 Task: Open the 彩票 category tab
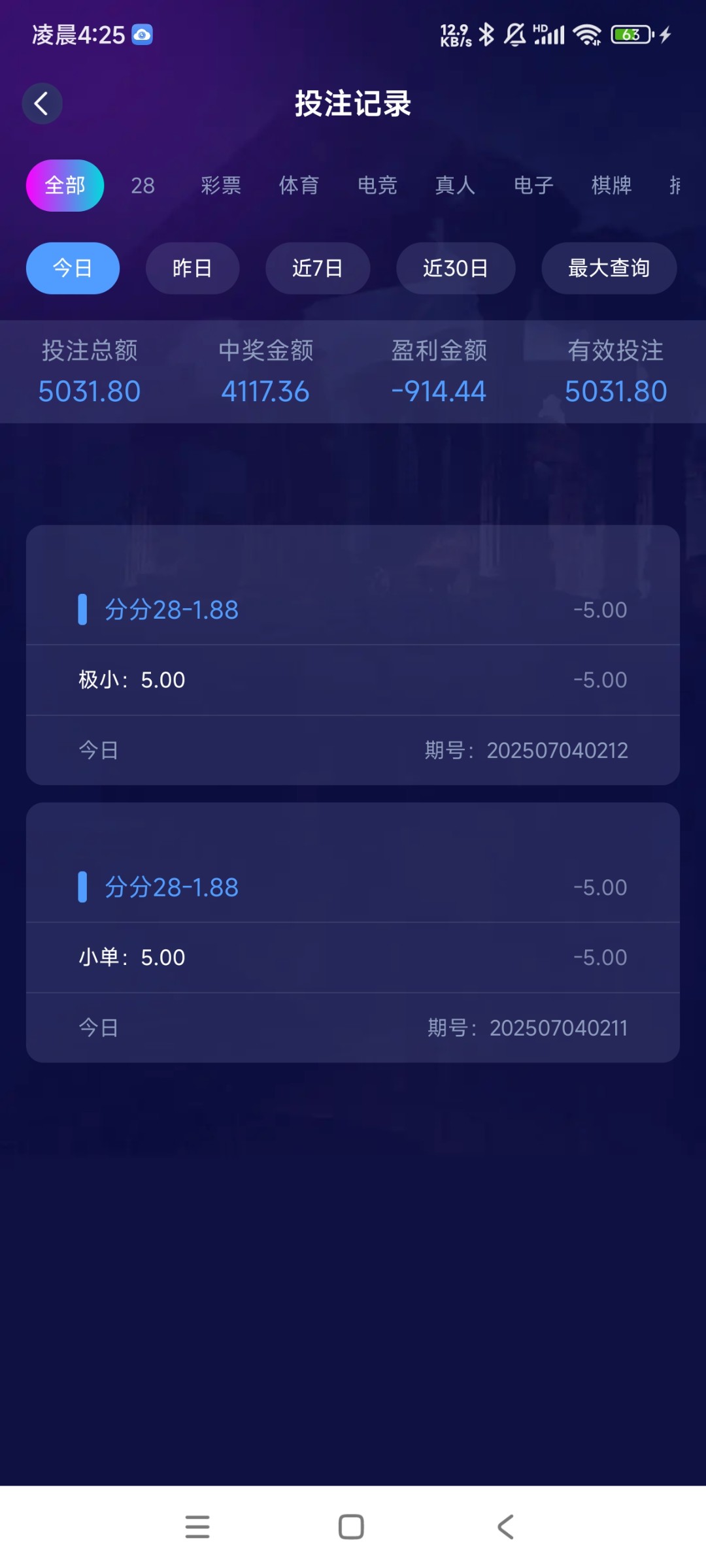click(220, 185)
